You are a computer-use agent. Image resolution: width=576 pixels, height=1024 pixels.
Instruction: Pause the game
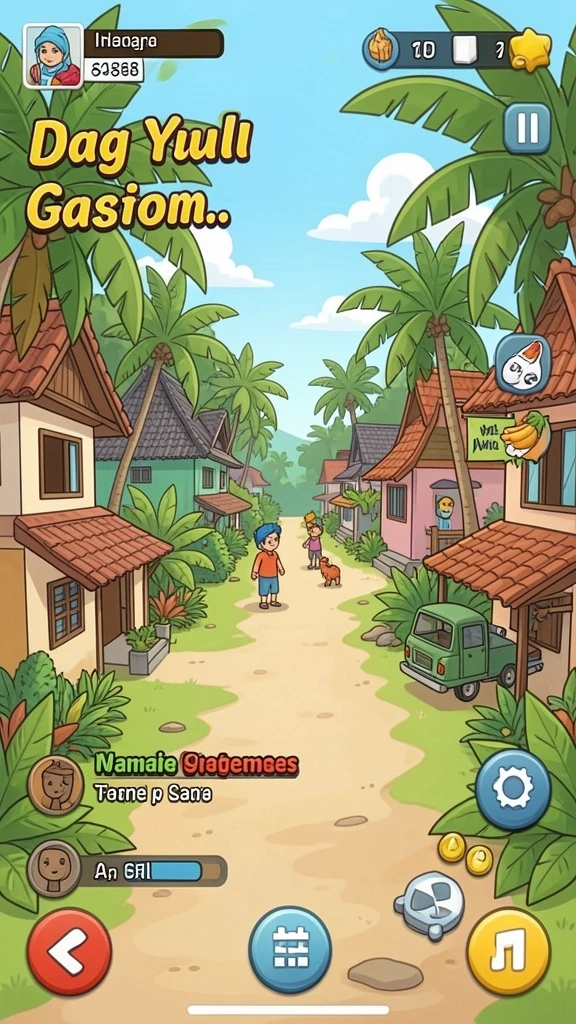[526, 128]
